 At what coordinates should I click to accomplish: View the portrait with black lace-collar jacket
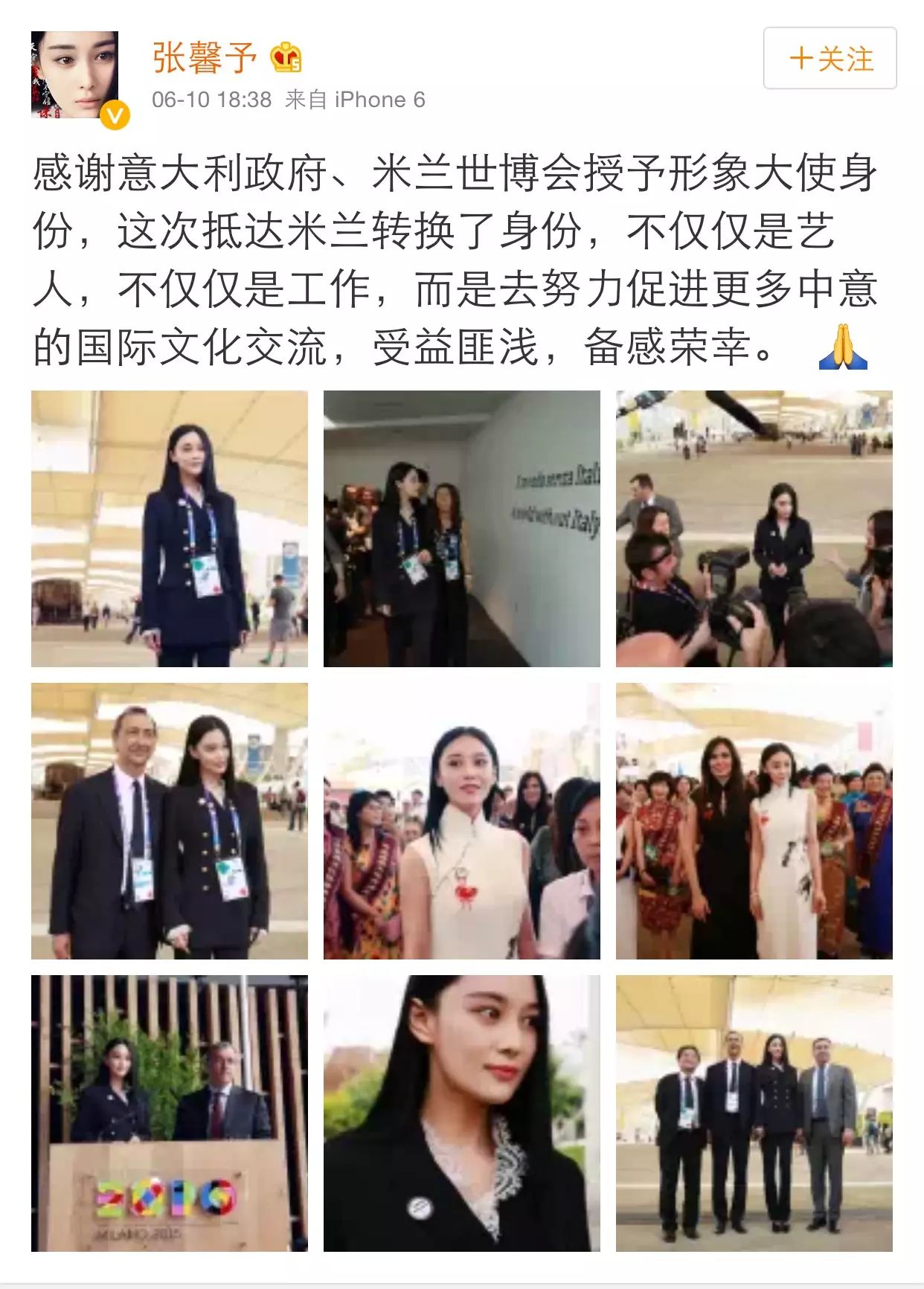[461, 1113]
